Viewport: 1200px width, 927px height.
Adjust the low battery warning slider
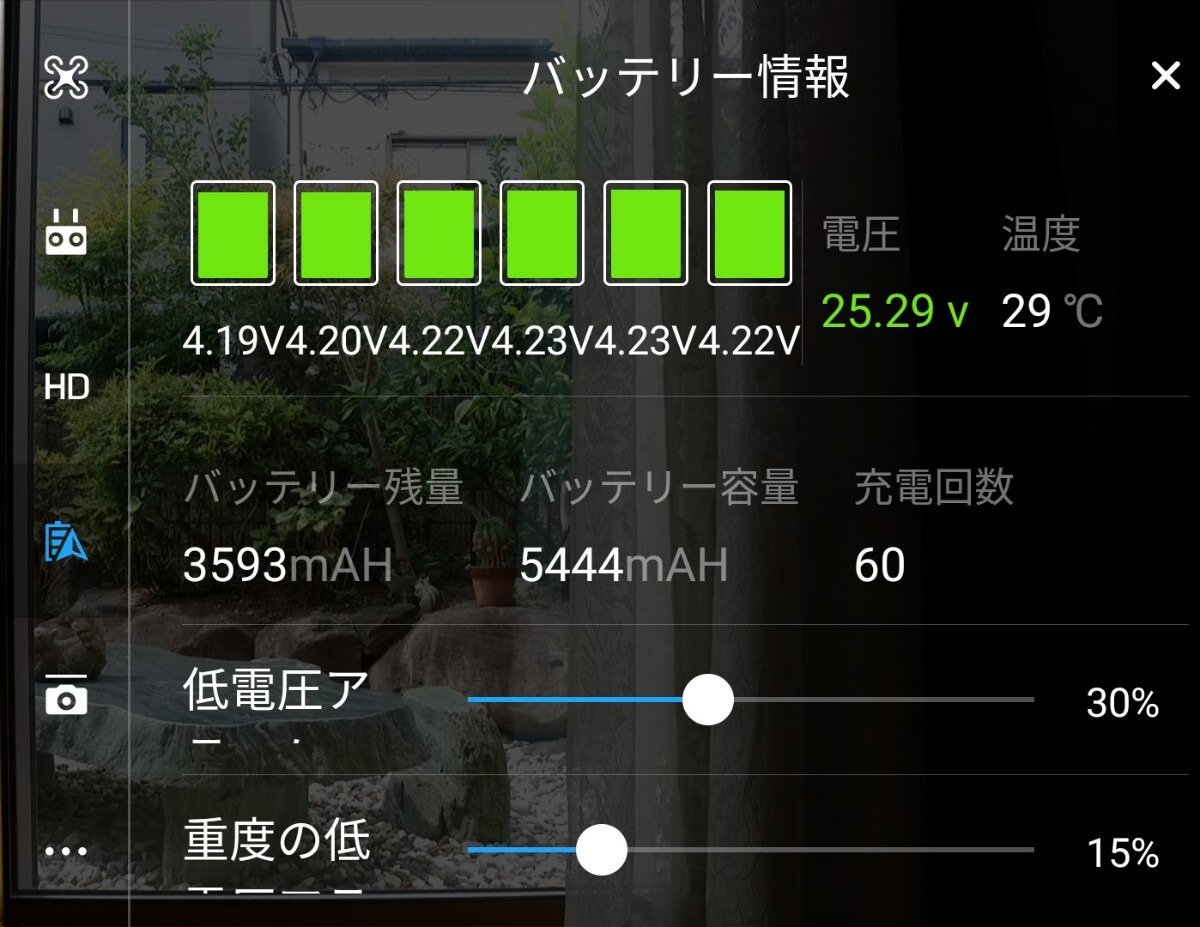[x=708, y=701]
